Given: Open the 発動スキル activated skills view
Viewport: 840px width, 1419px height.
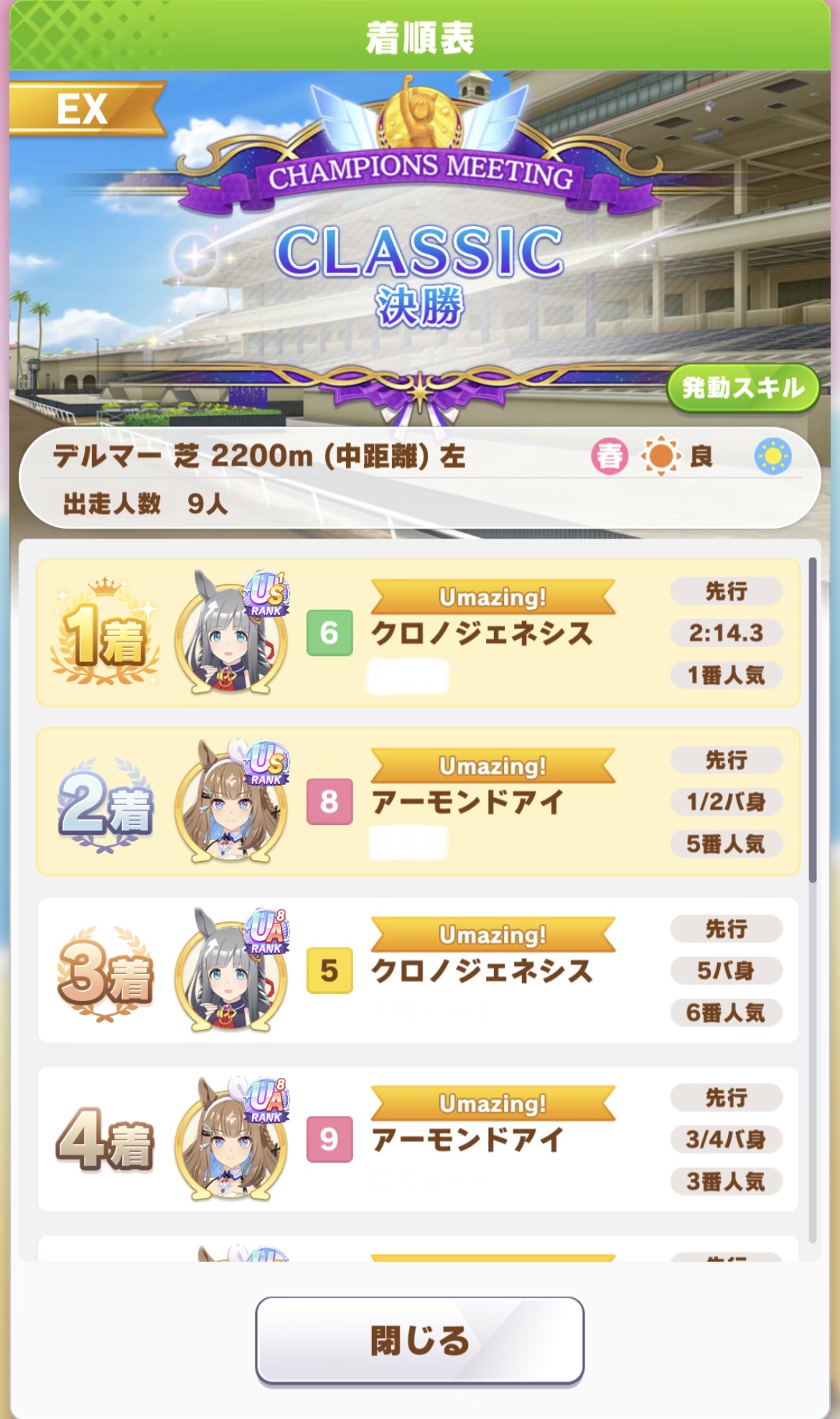Looking at the screenshot, I should [742, 389].
